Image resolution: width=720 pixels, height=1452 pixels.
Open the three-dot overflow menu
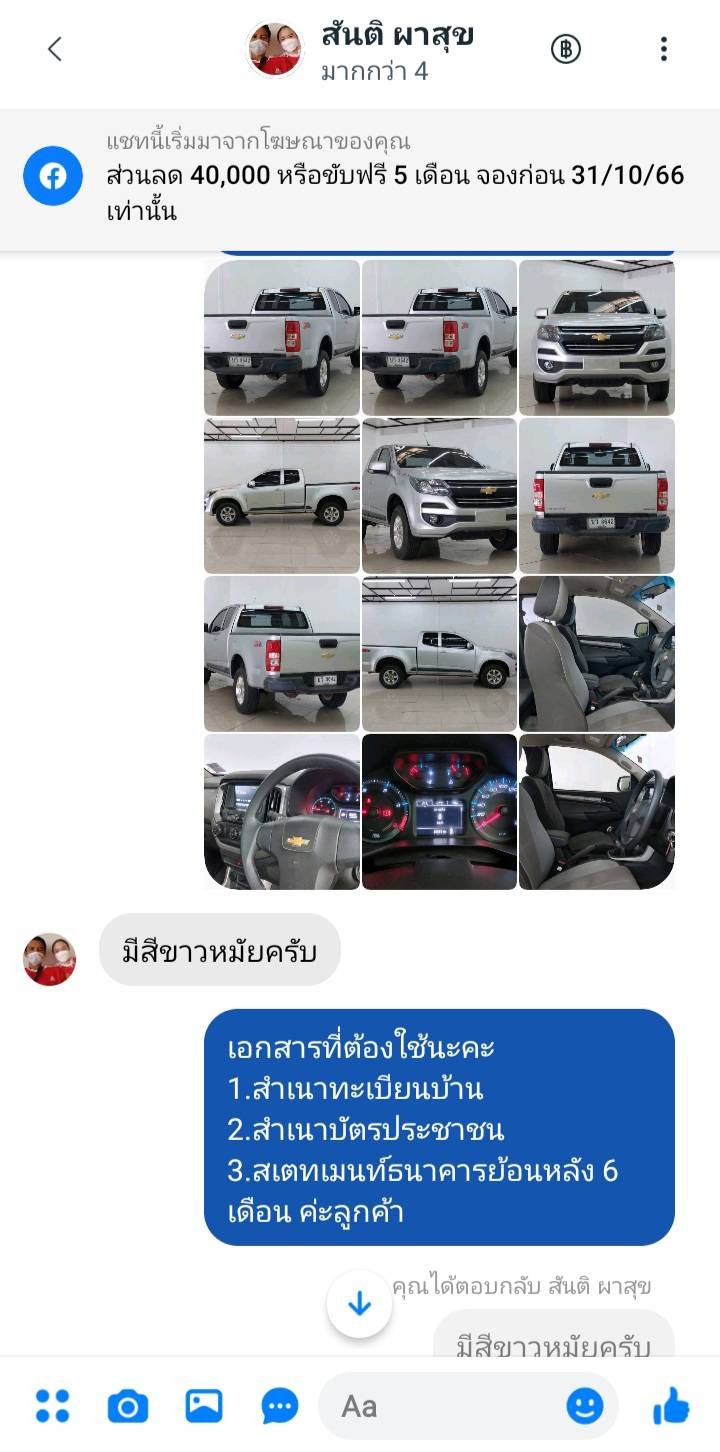[664, 49]
